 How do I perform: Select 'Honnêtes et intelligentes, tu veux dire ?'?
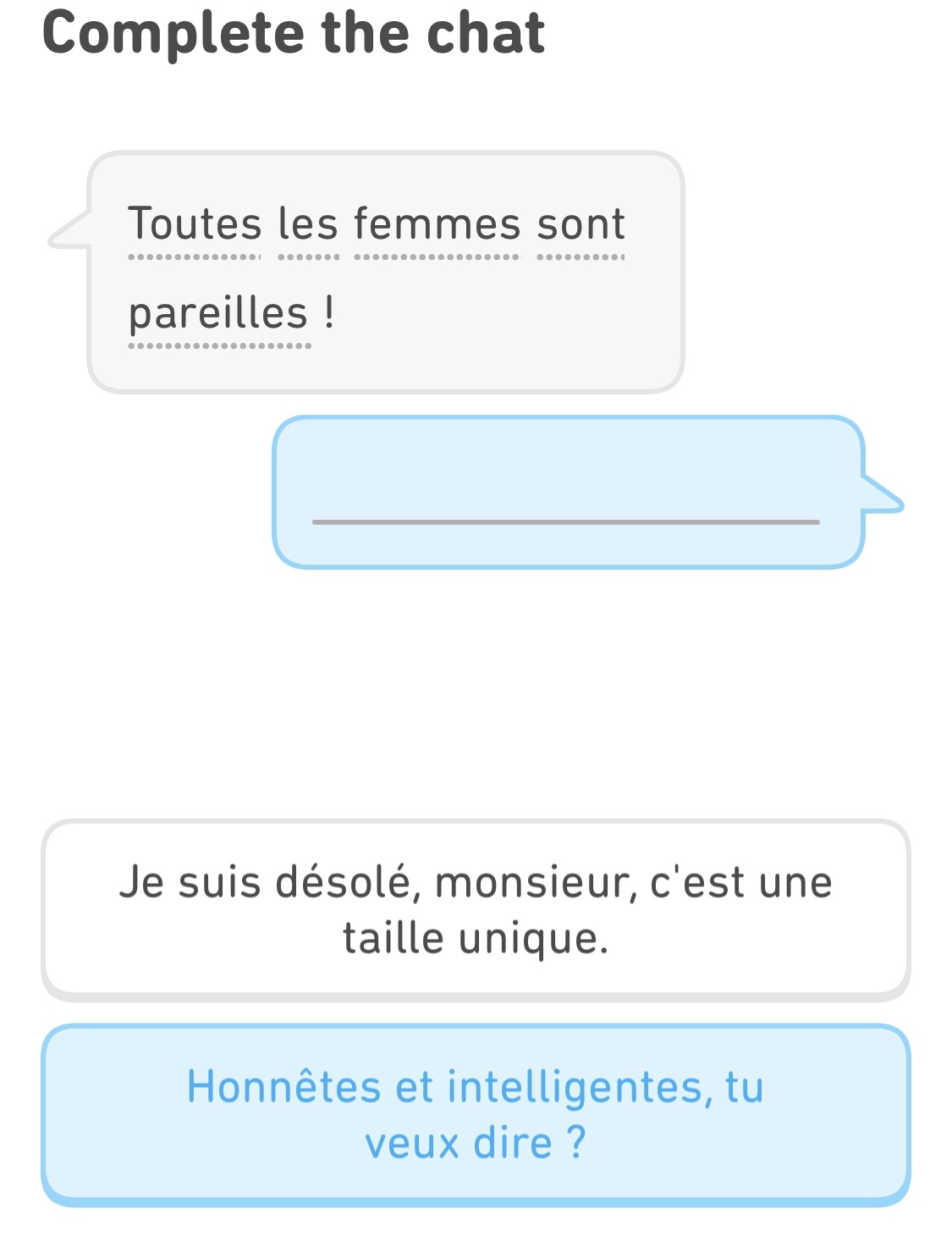pyautogui.click(x=476, y=1114)
